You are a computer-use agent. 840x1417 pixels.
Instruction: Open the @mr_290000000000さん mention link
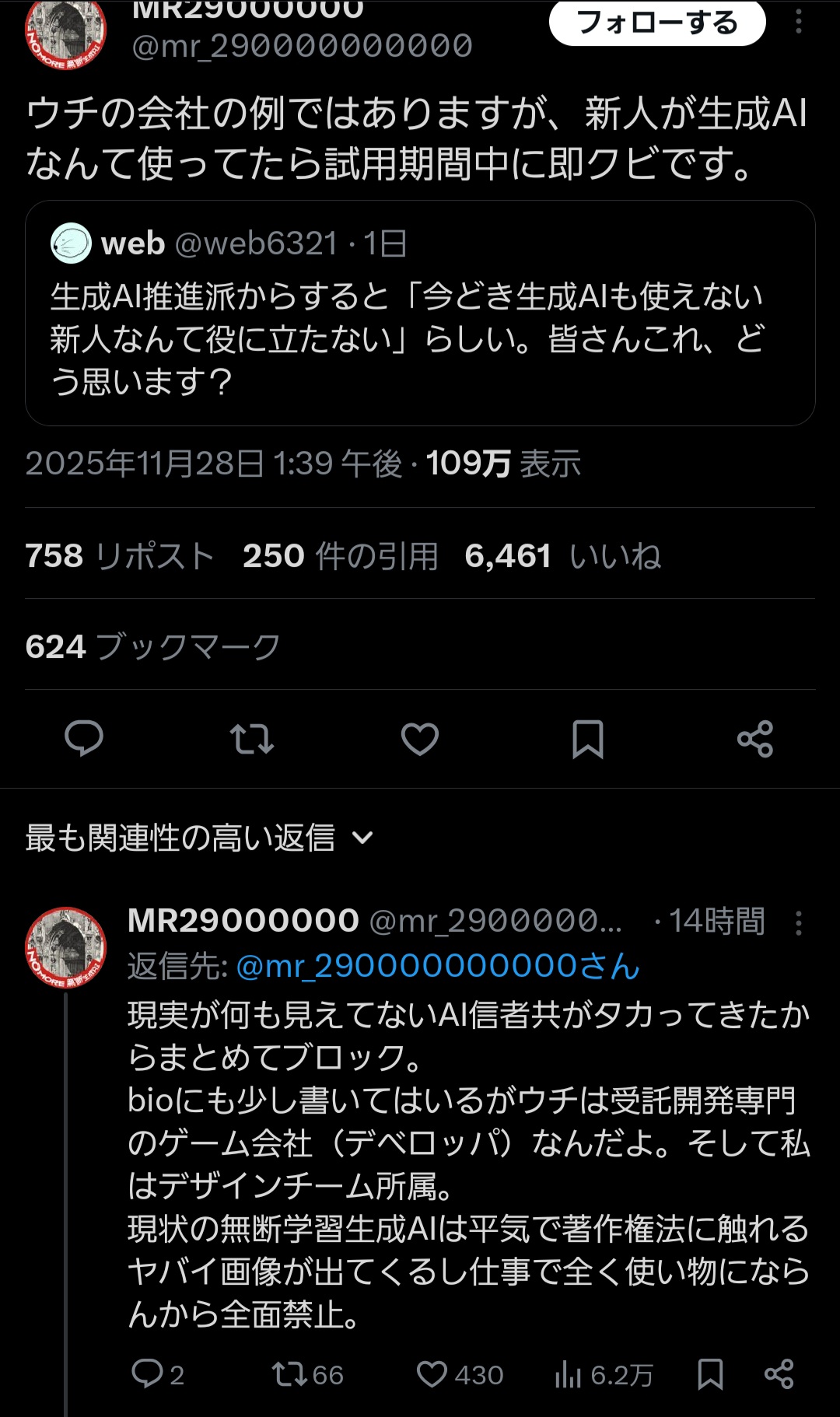[437, 966]
